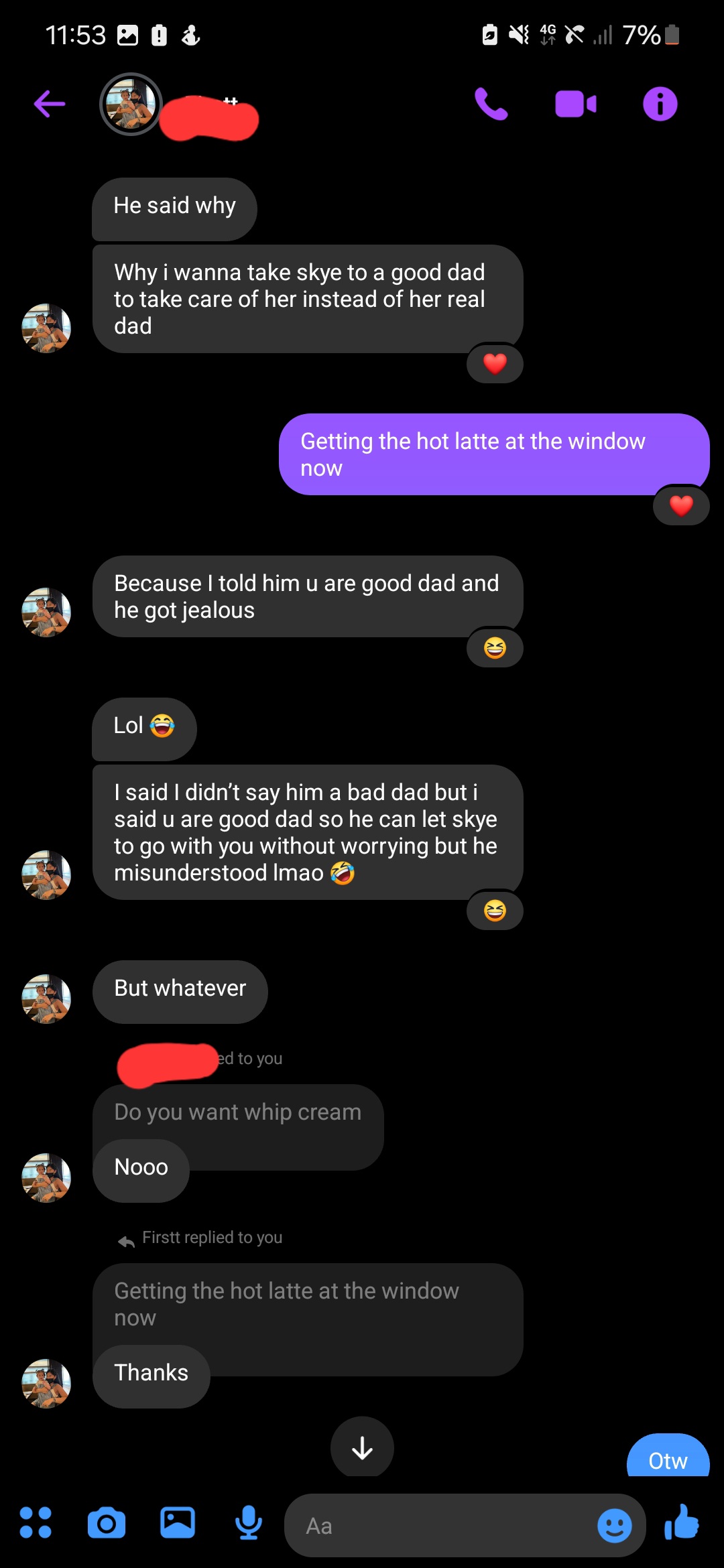The height and width of the screenshot is (1568, 724).
Task: View laughing reaction on 'he got jealous' message
Action: [495, 647]
